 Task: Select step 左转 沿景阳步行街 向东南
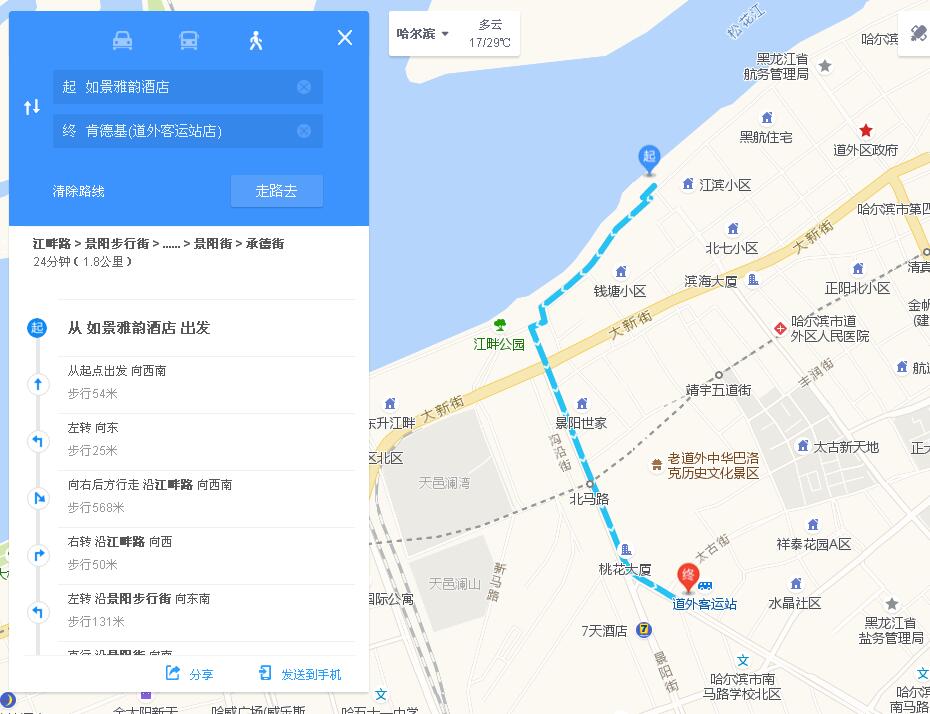point(150,608)
